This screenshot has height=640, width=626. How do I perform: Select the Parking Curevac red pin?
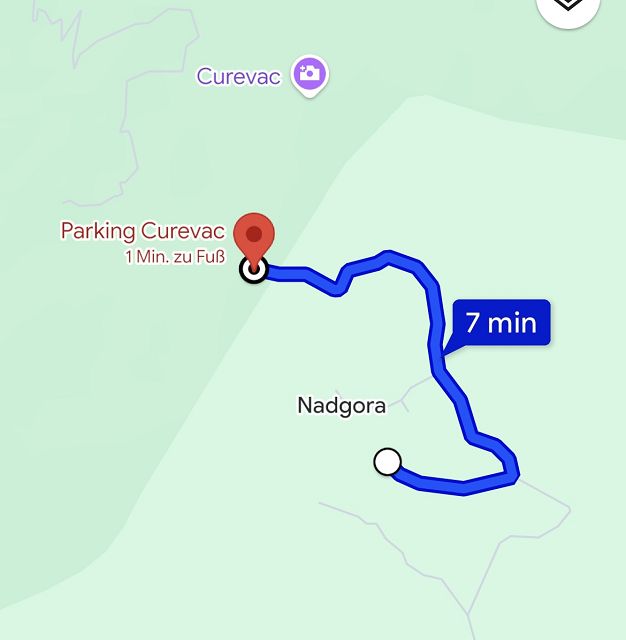254,236
